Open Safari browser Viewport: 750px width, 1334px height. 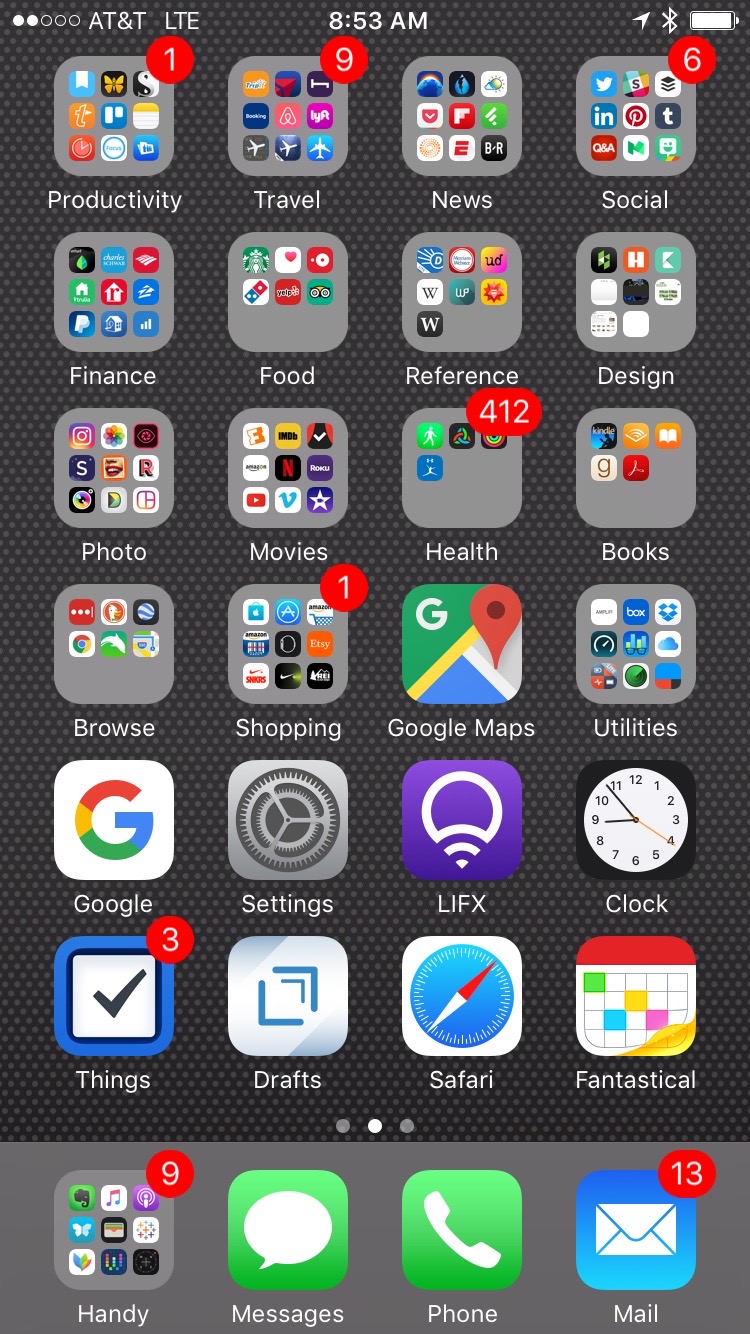tap(461, 996)
